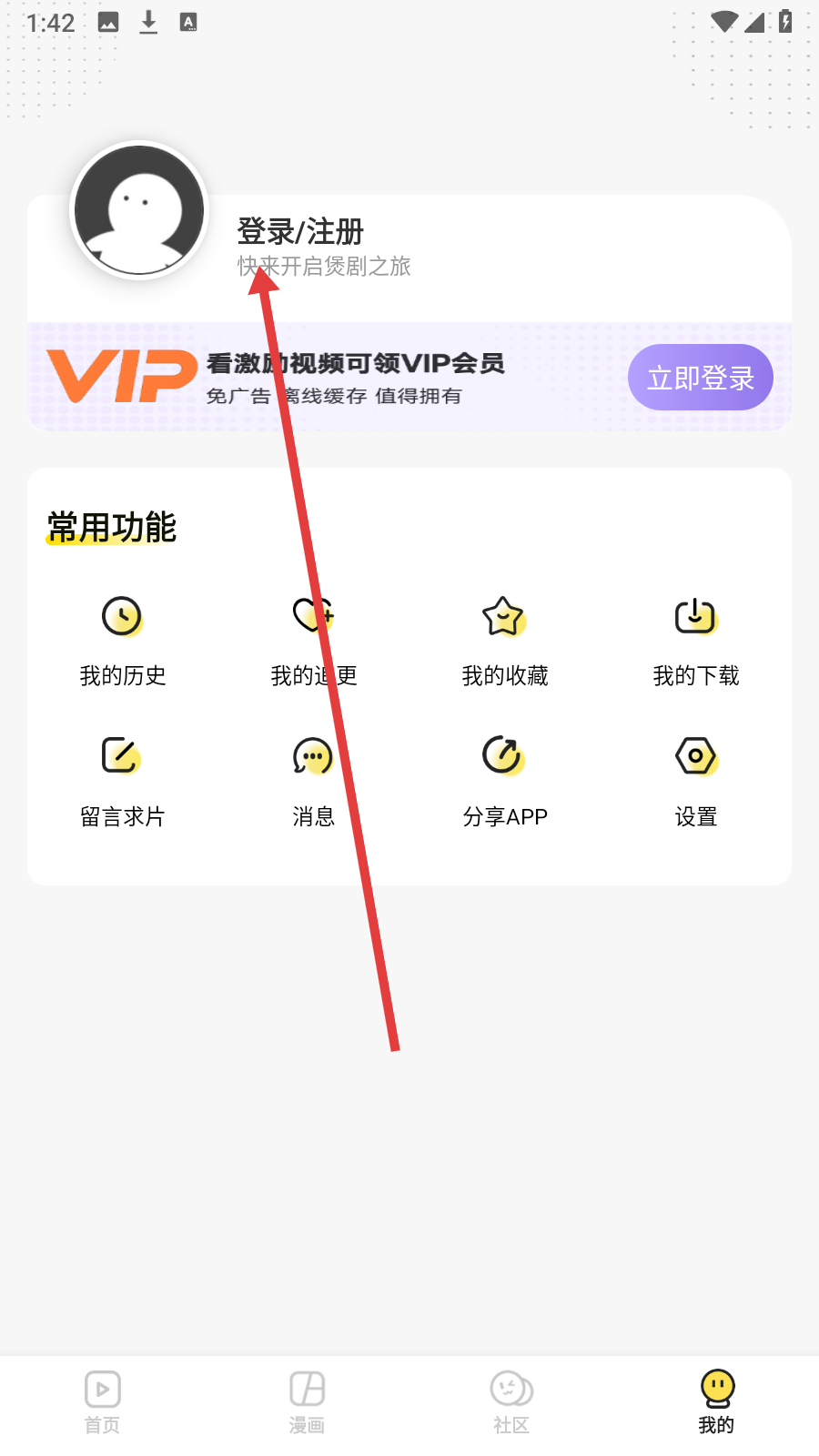The height and width of the screenshot is (1456, 819).
Task: Open 消息 messages
Action: coord(313,779)
